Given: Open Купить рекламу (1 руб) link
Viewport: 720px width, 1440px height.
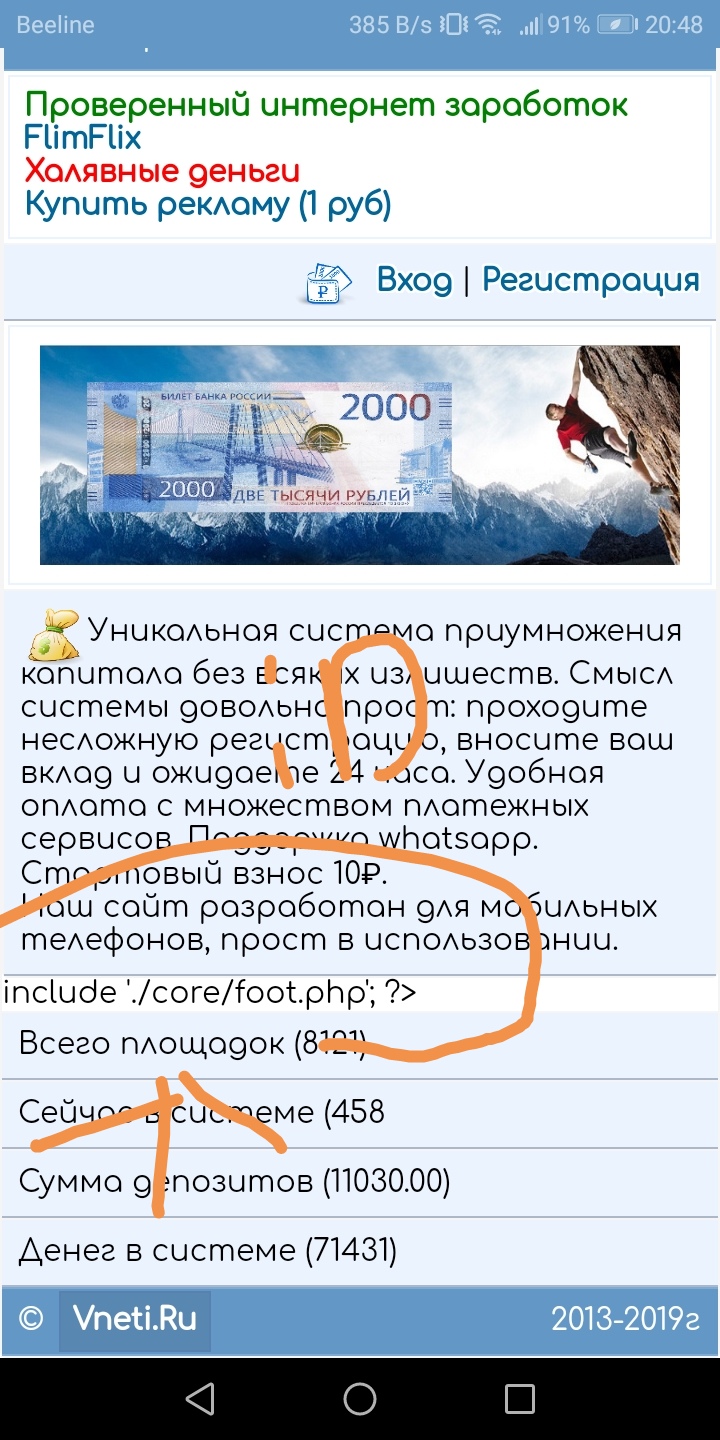Looking at the screenshot, I should [x=207, y=205].
